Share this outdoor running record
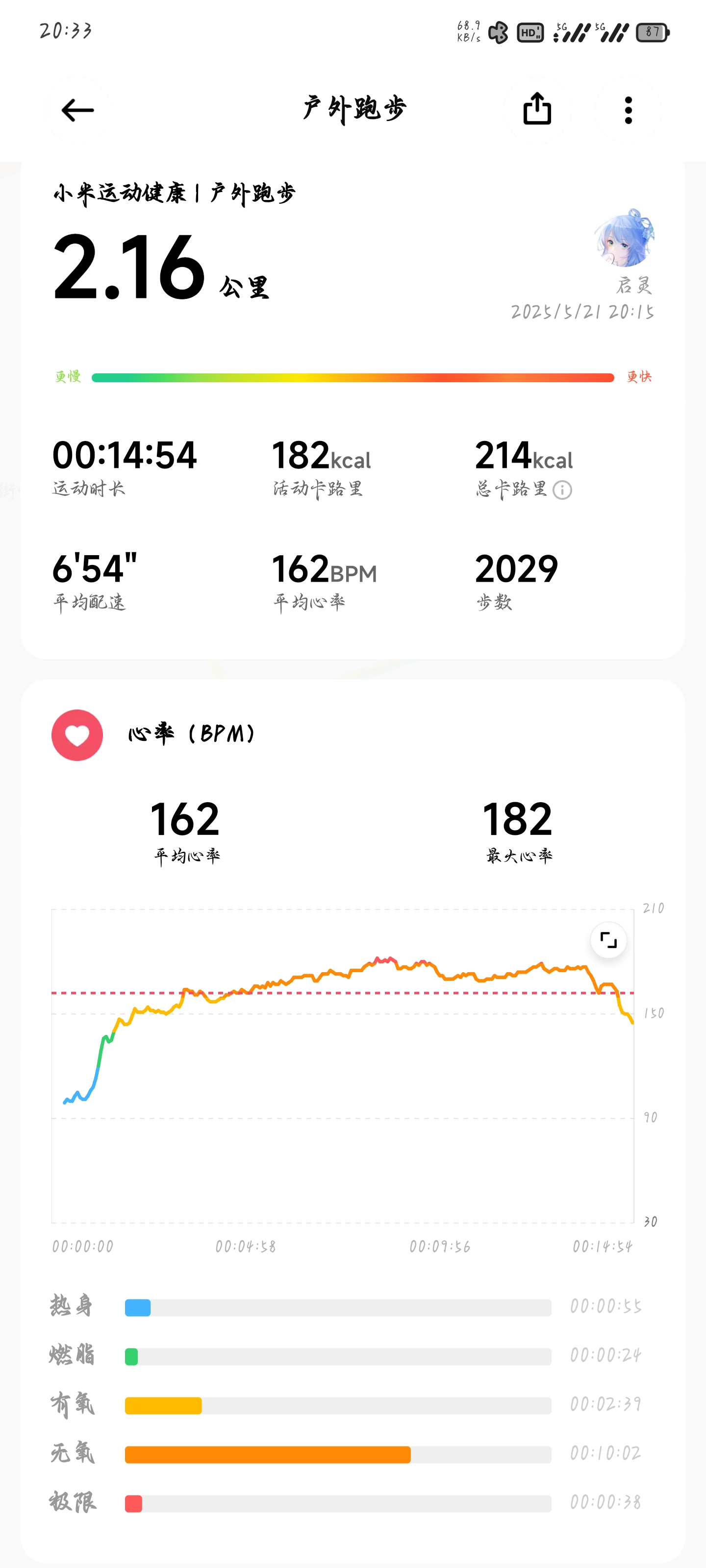Screen dimensions: 706x1568 [537, 110]
